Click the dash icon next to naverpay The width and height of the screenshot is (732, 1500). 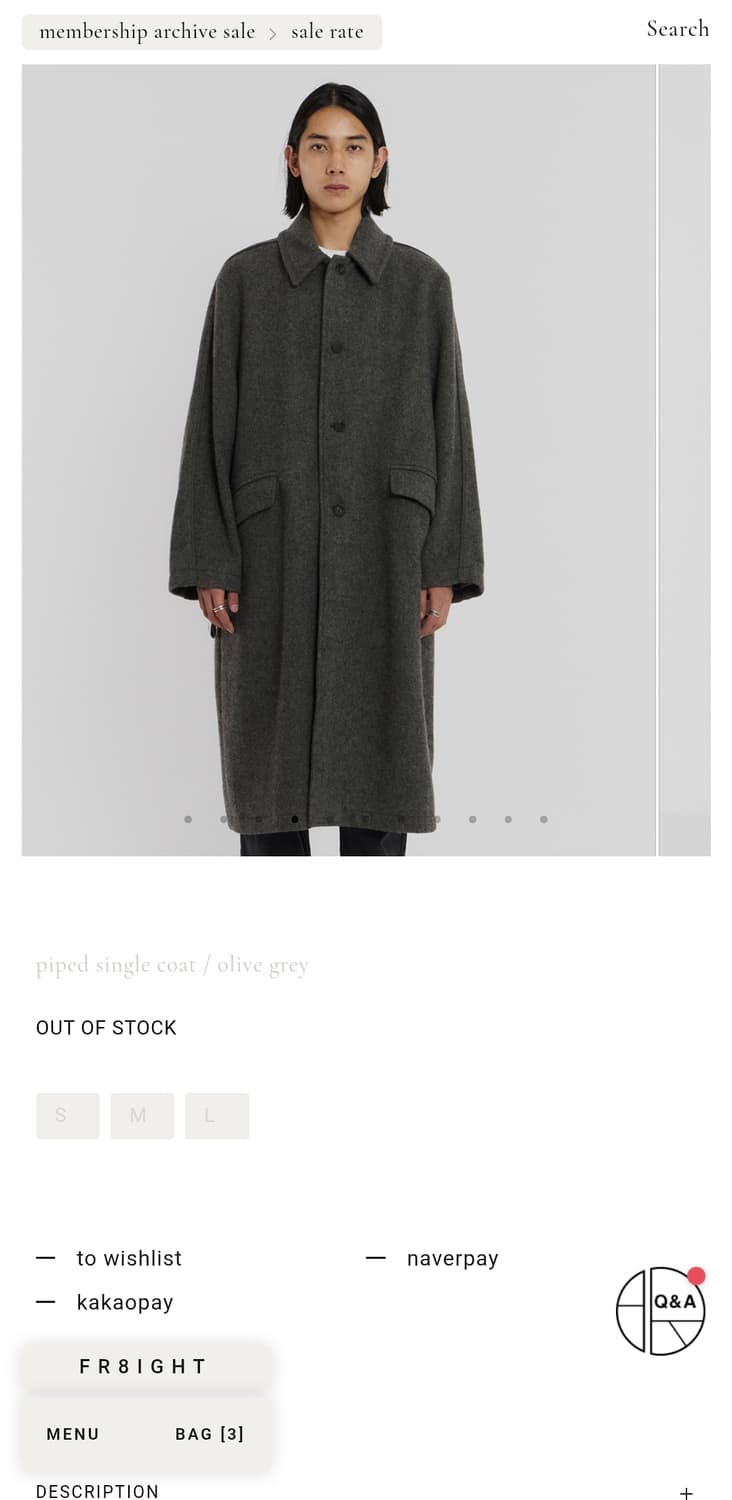(377, 1258)
